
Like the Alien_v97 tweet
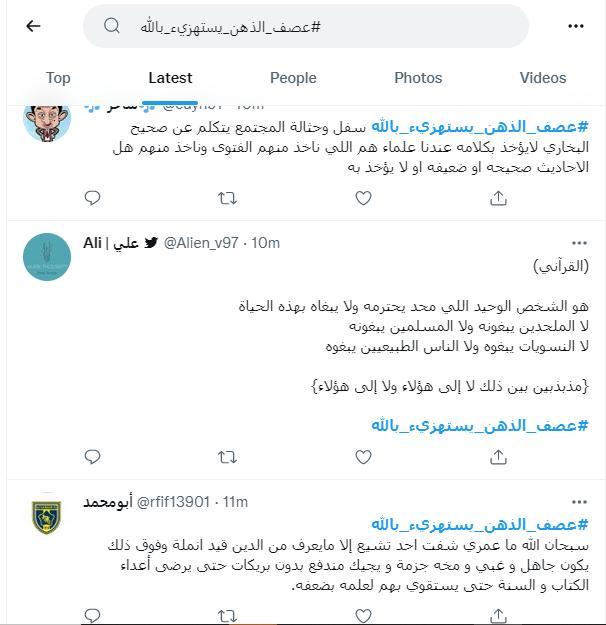363,456
